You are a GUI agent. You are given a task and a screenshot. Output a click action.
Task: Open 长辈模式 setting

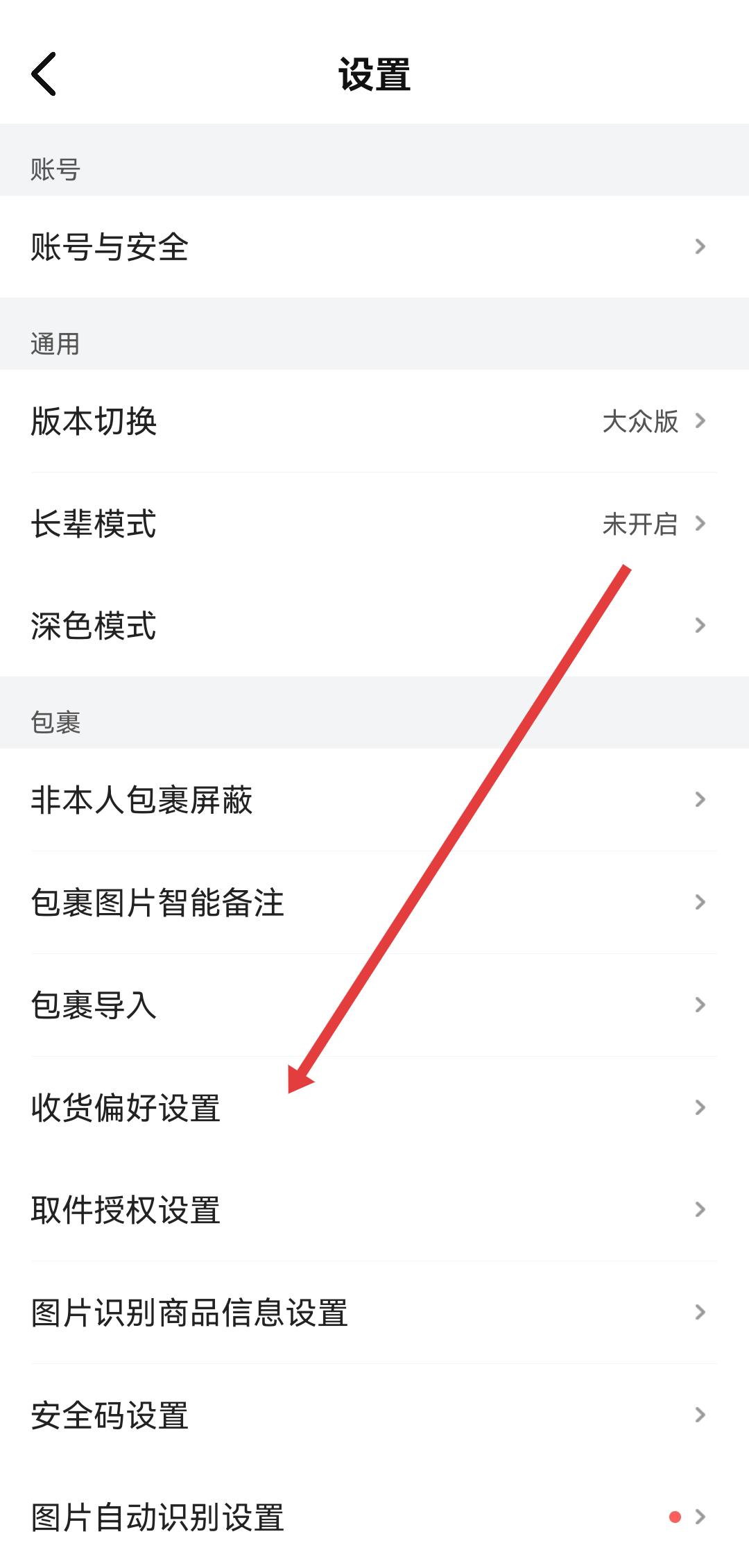click(x=374, y=524)
